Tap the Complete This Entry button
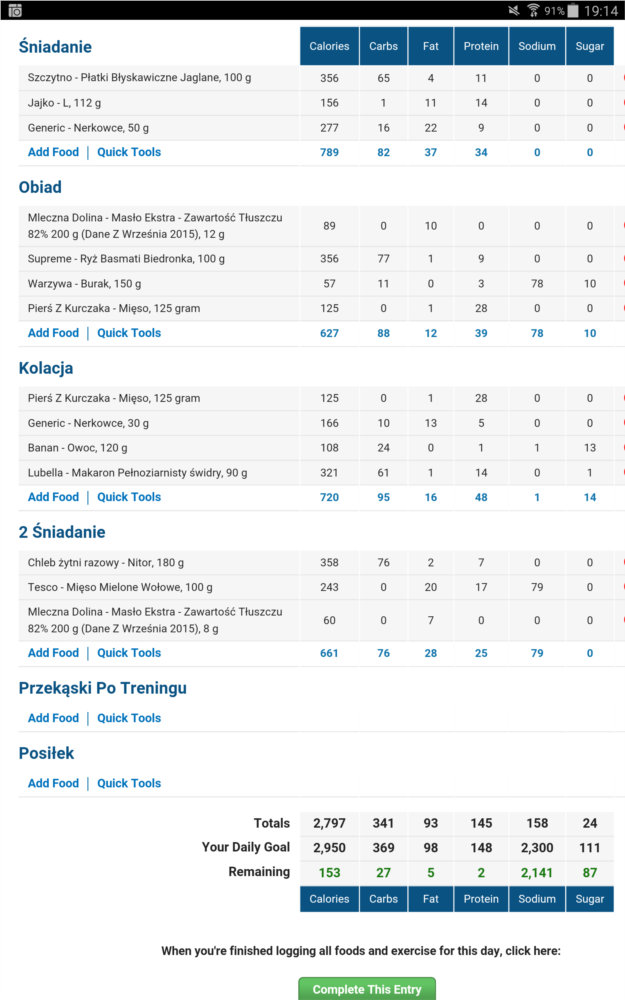The width and height of the screenshot is (625, 1000). pos(367,989)
